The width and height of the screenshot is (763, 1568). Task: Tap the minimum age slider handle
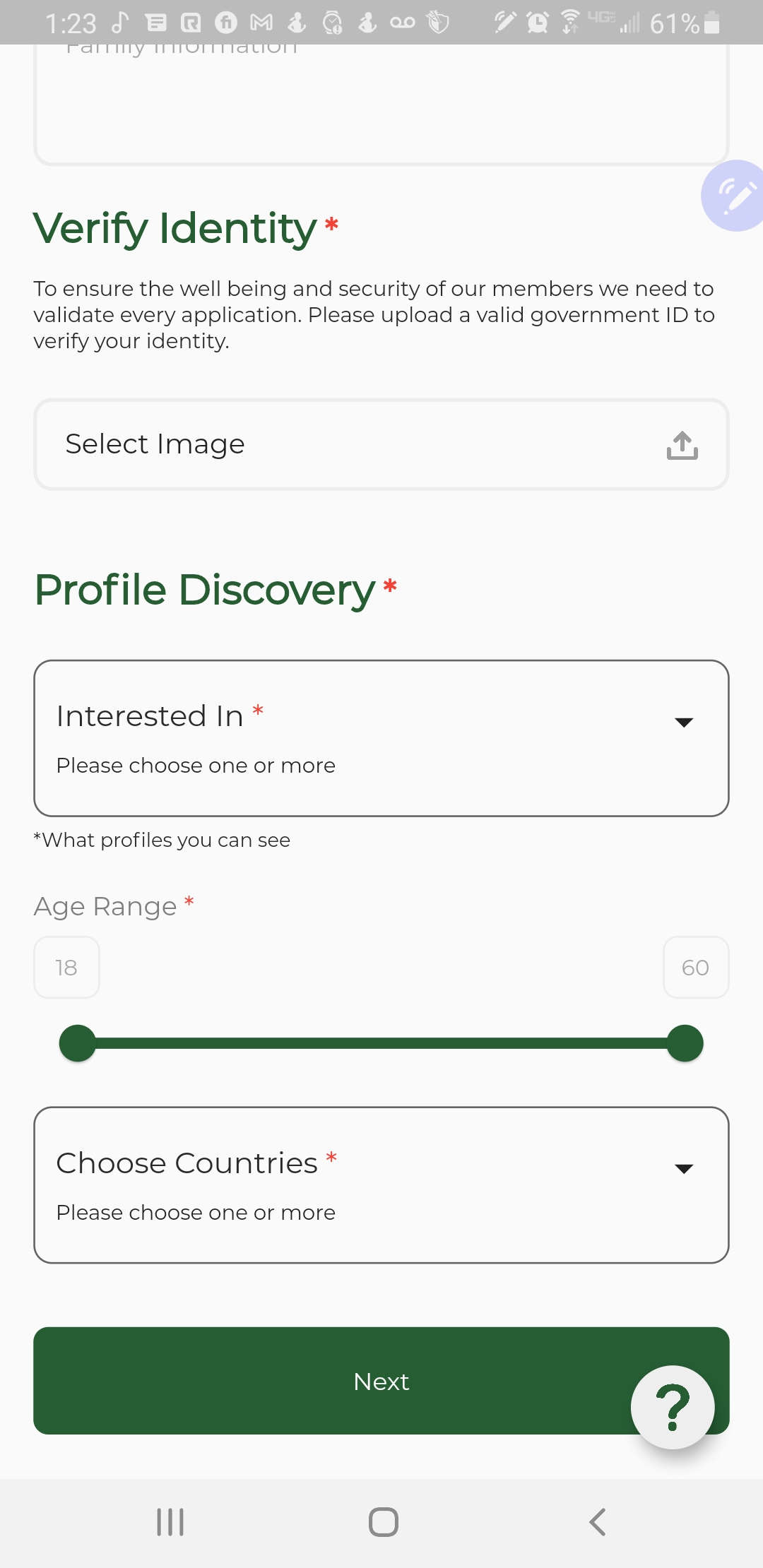pyautogui.click(x=78, y=1043)
